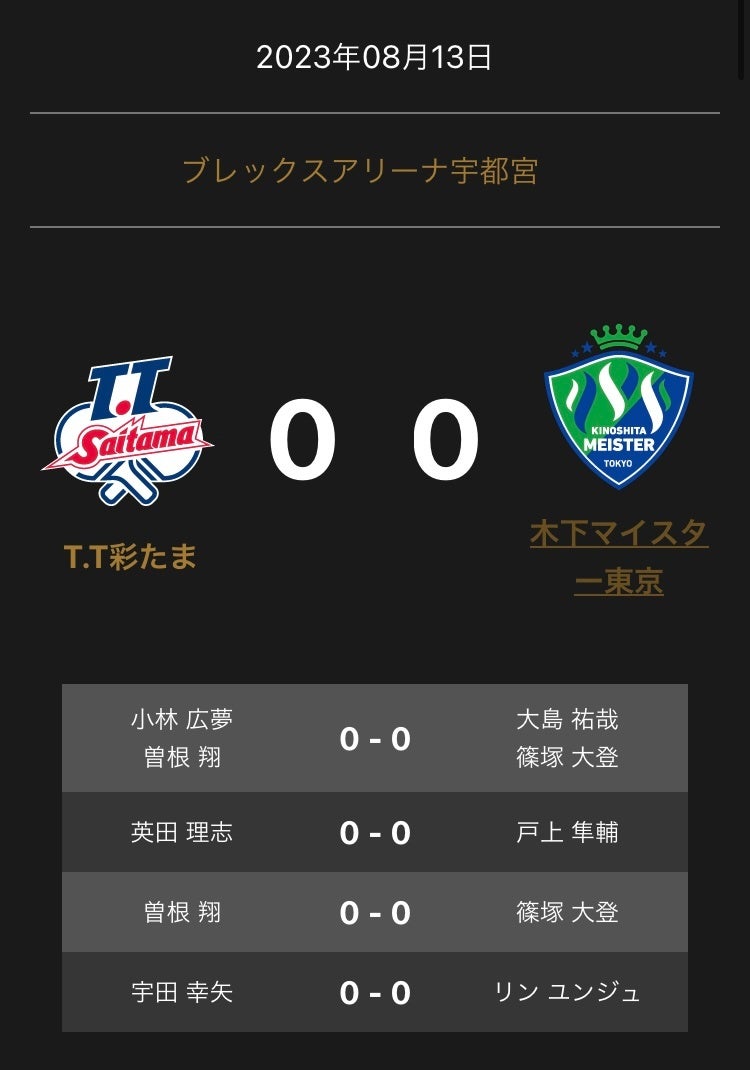Open the ブレックスアリーナ宇都宮 venue link
This screenshot has height=1070, width=750.
(x=360, y=171)
